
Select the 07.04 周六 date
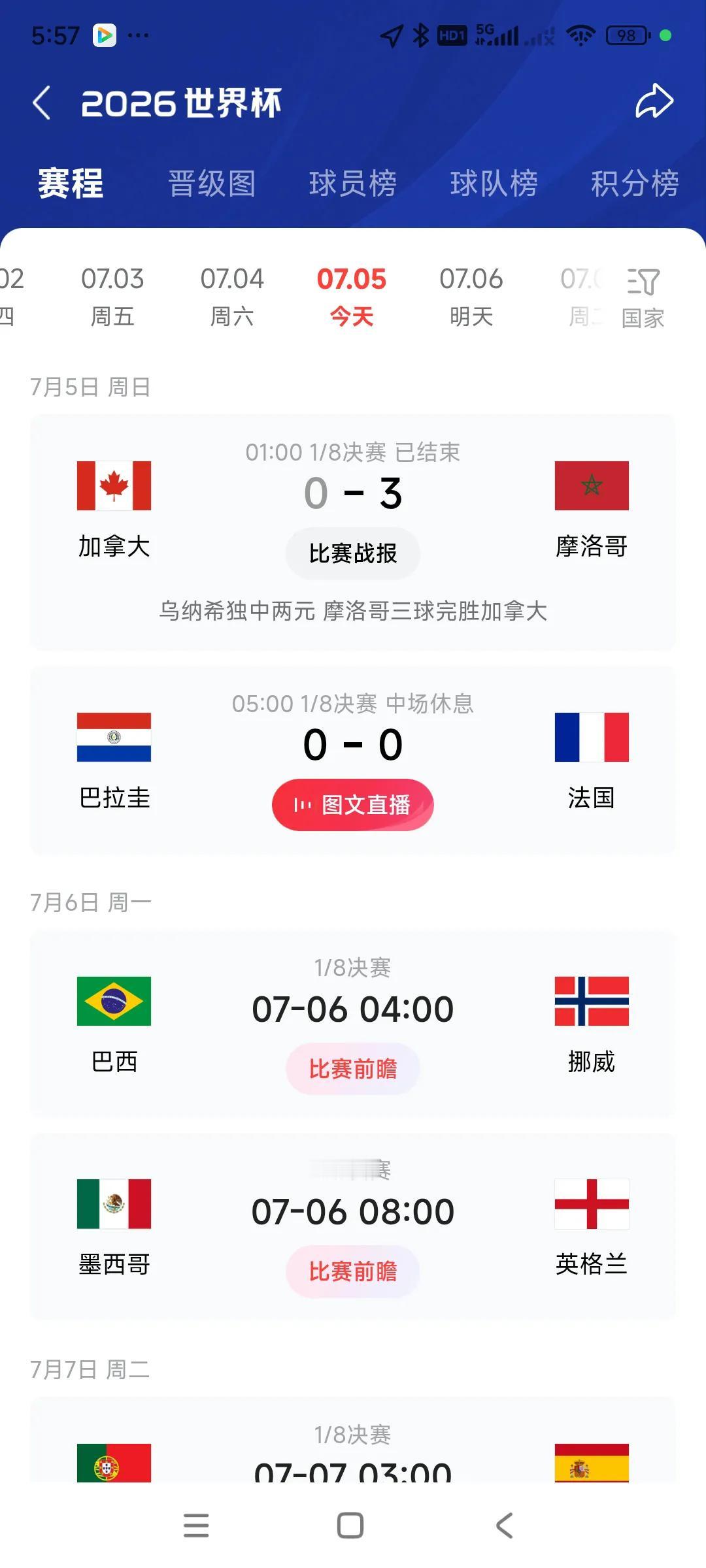pos(232,297)
